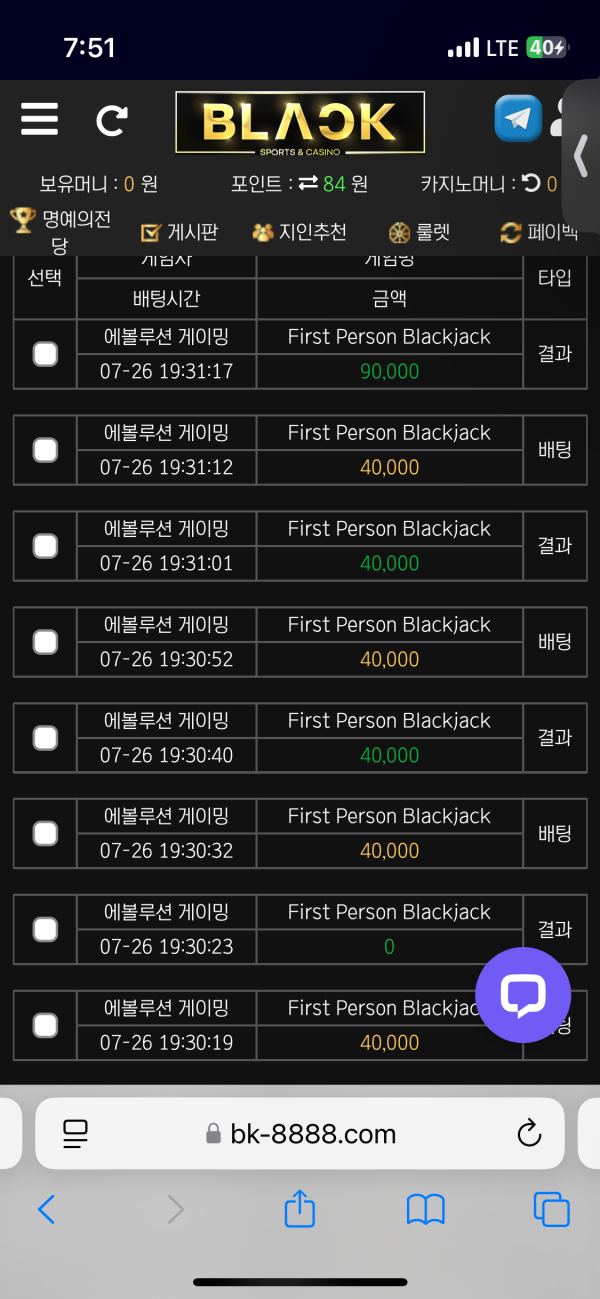
Task: Open the hamburger menu
Action: (39, 120)
